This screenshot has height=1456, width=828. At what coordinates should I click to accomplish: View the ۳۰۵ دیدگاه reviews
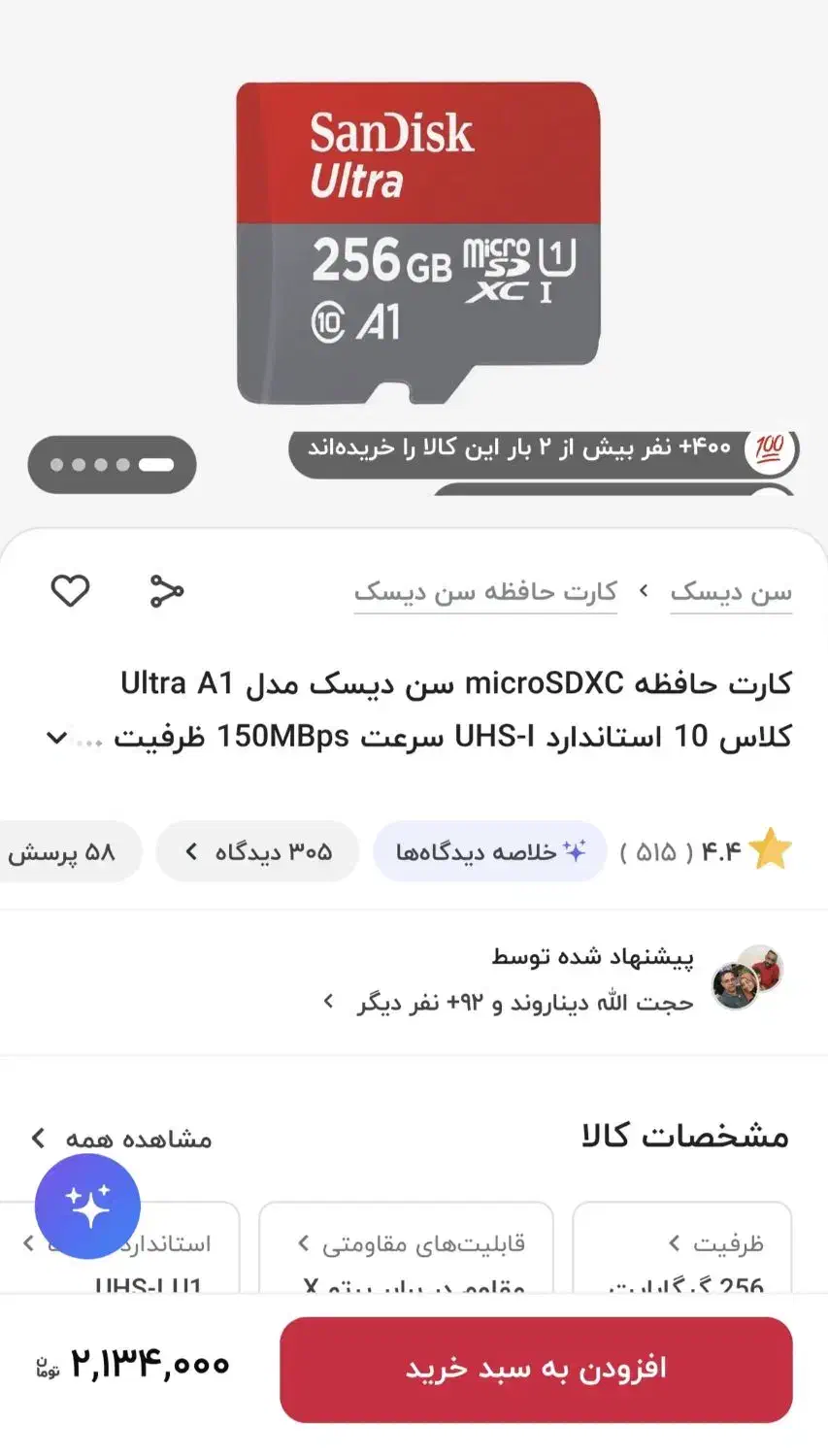pos(258,851)
